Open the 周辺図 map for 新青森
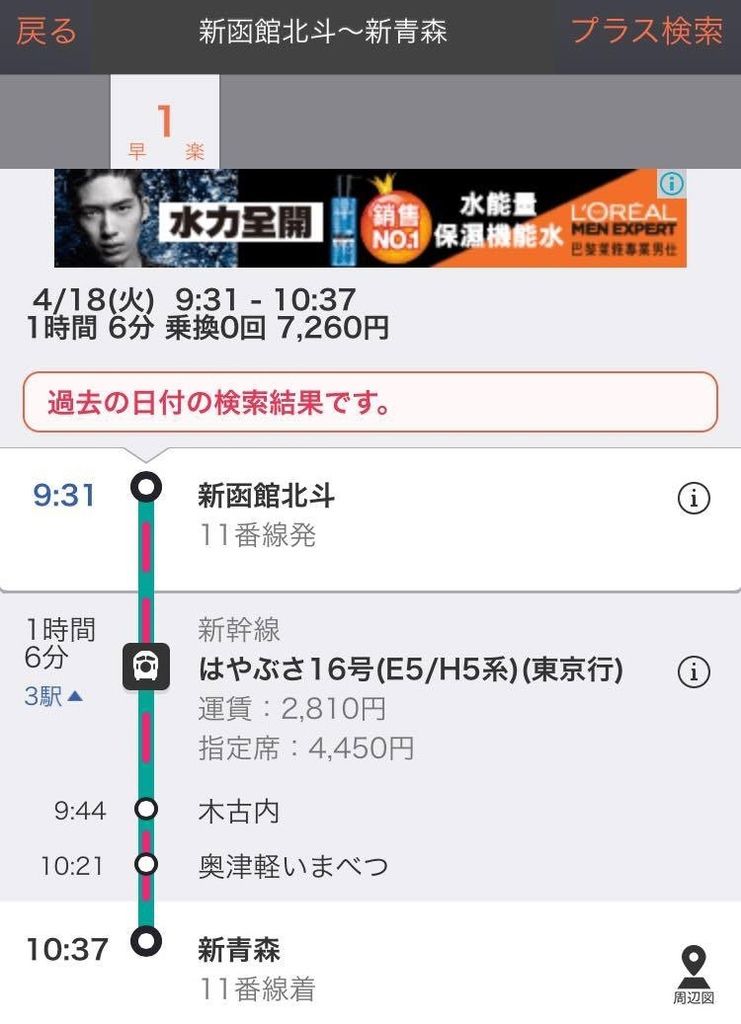This screenshot has height=1024, width=741. pos(692,974)
